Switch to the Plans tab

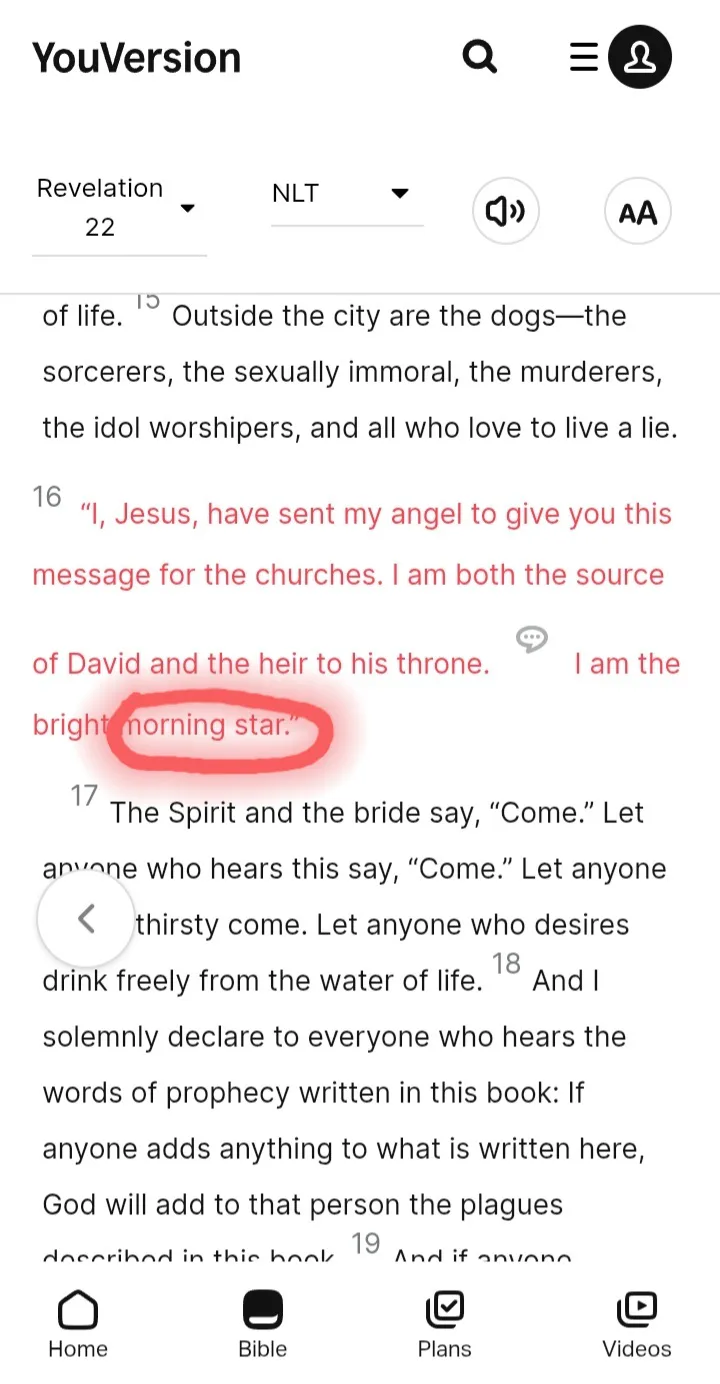444,1324
